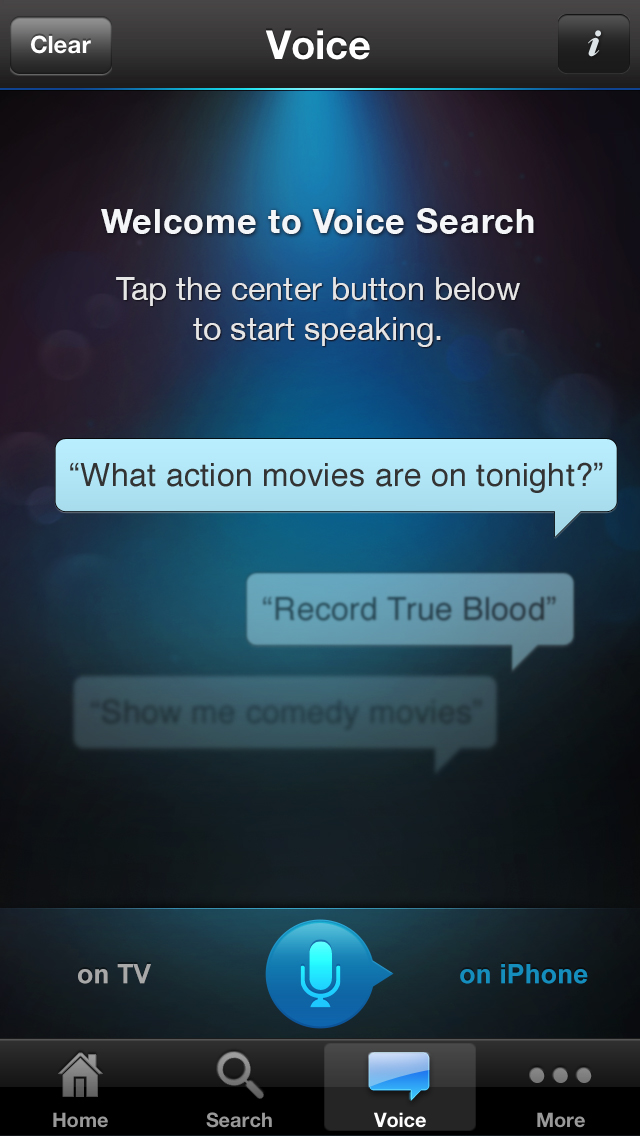Select the on iPhone option
The width and height of the screenshot is (640, 1136).
(x=523, y=974)
